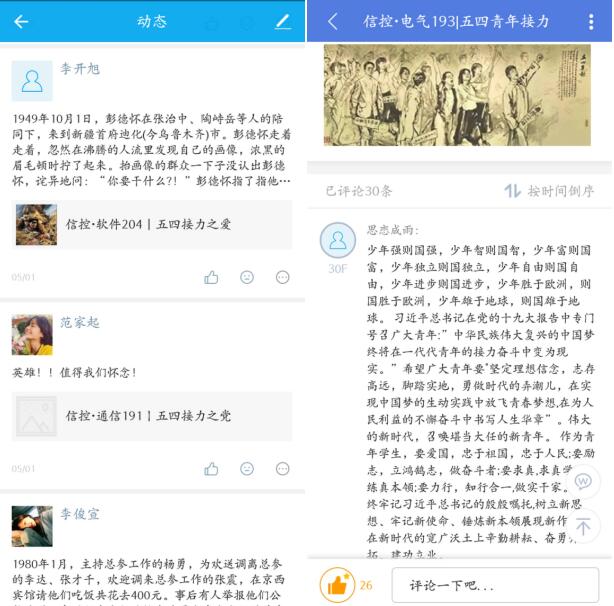
Task: Open more options on 范家起's post
Action: [283, 468]
